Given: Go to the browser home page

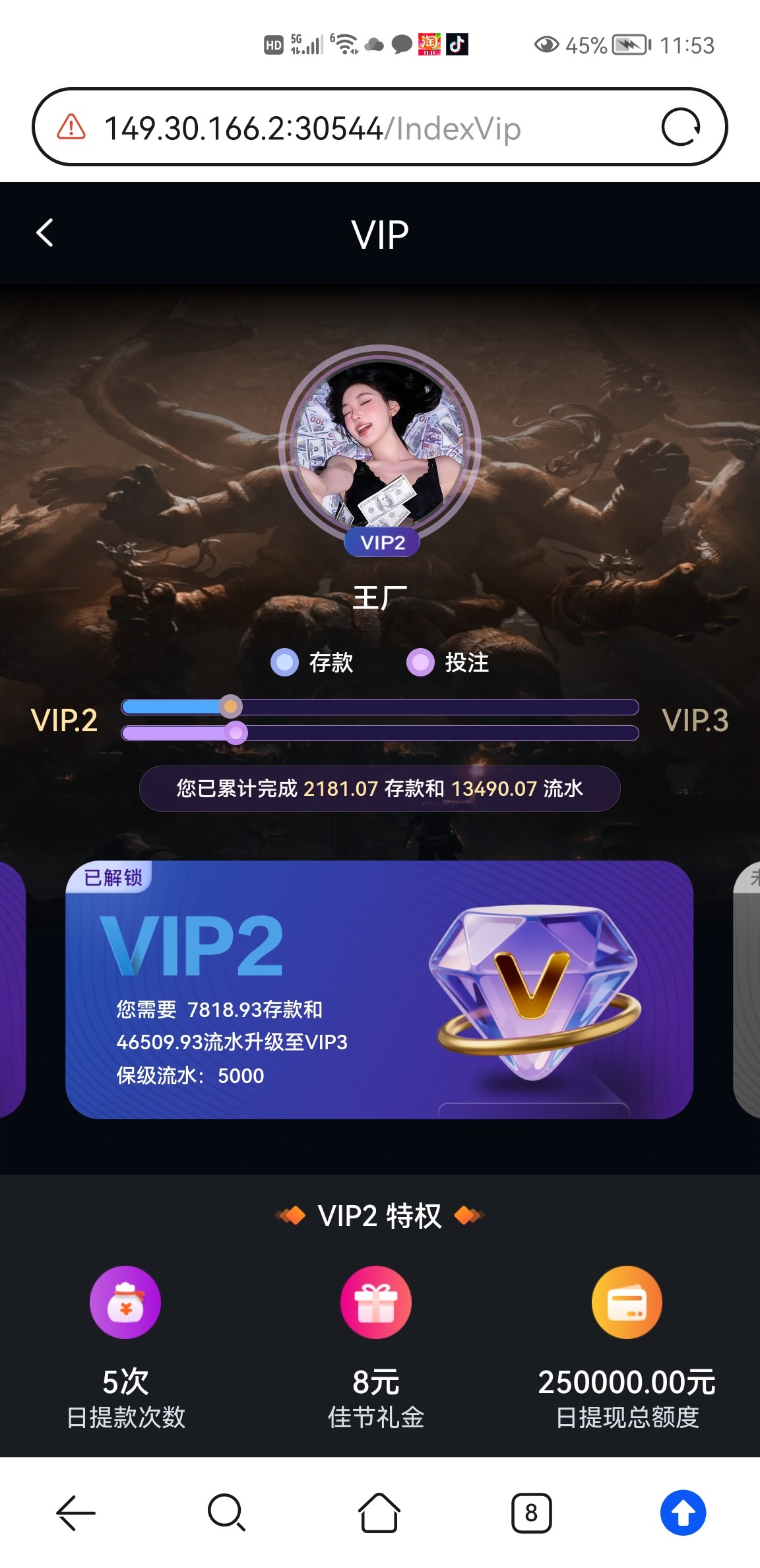Looking at the screenshot, I should click(379, 1512).
